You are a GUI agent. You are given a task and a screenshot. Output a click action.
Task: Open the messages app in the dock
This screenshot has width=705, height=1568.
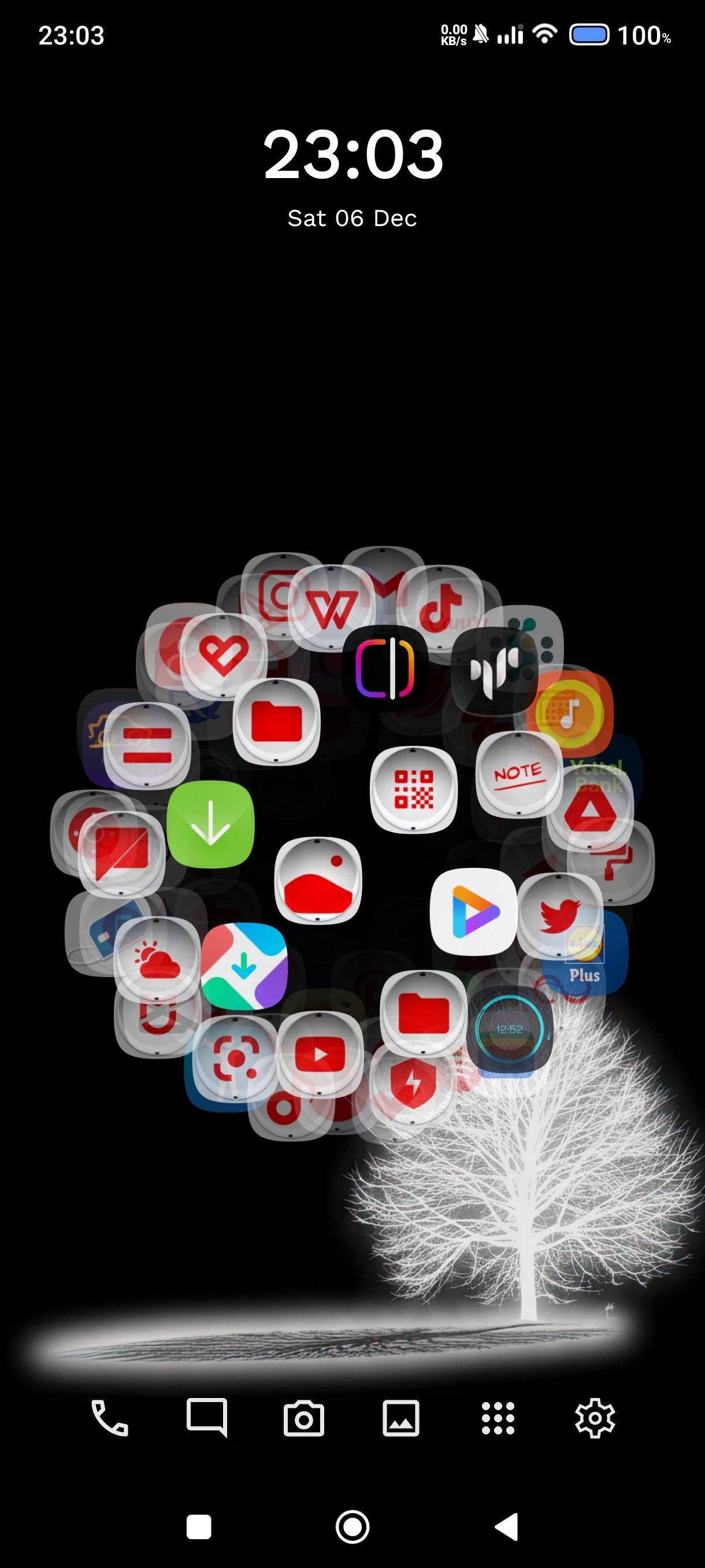(207, 1418)
